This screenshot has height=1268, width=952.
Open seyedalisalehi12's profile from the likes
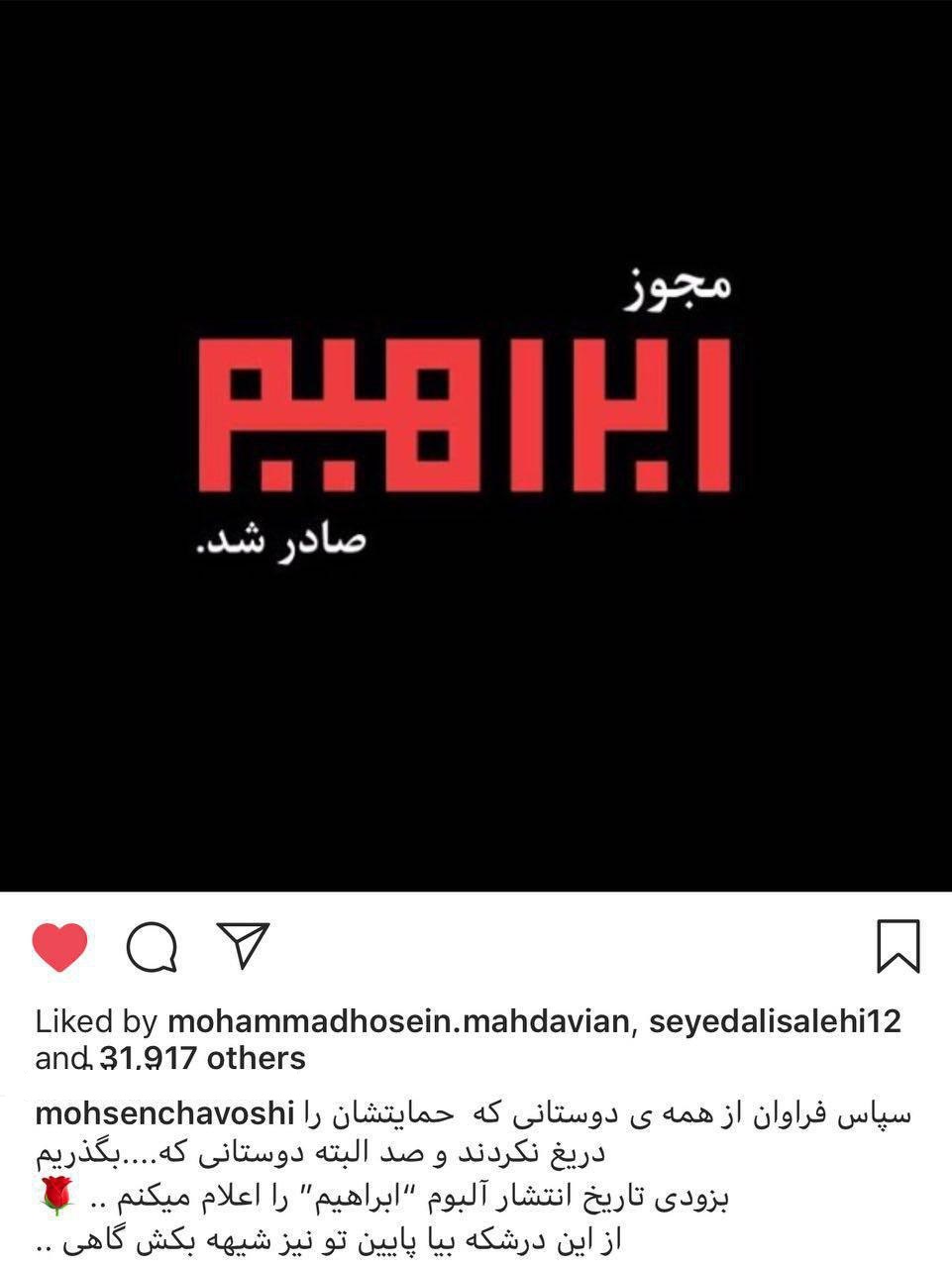click(774, 1020)
